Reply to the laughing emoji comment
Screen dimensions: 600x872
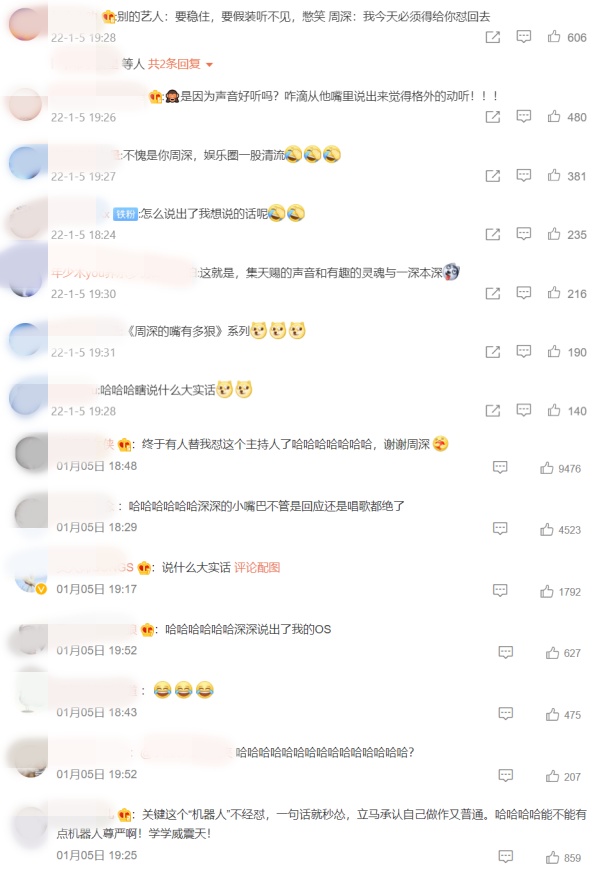[506, 715]
